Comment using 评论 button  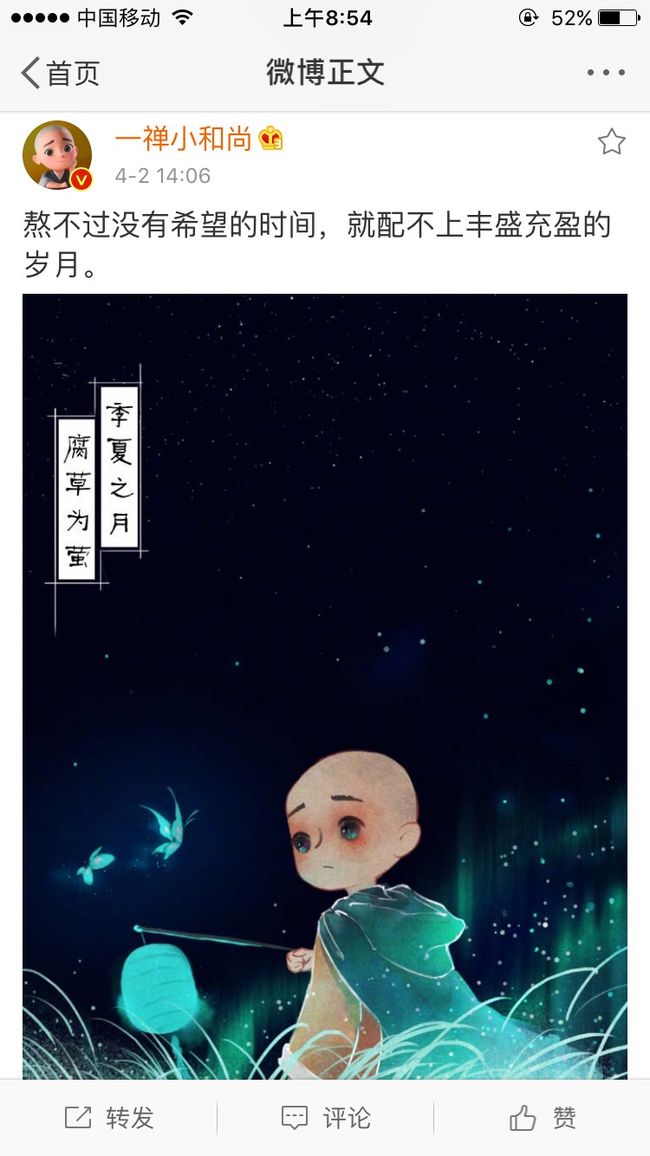(x=325, y=1118)
